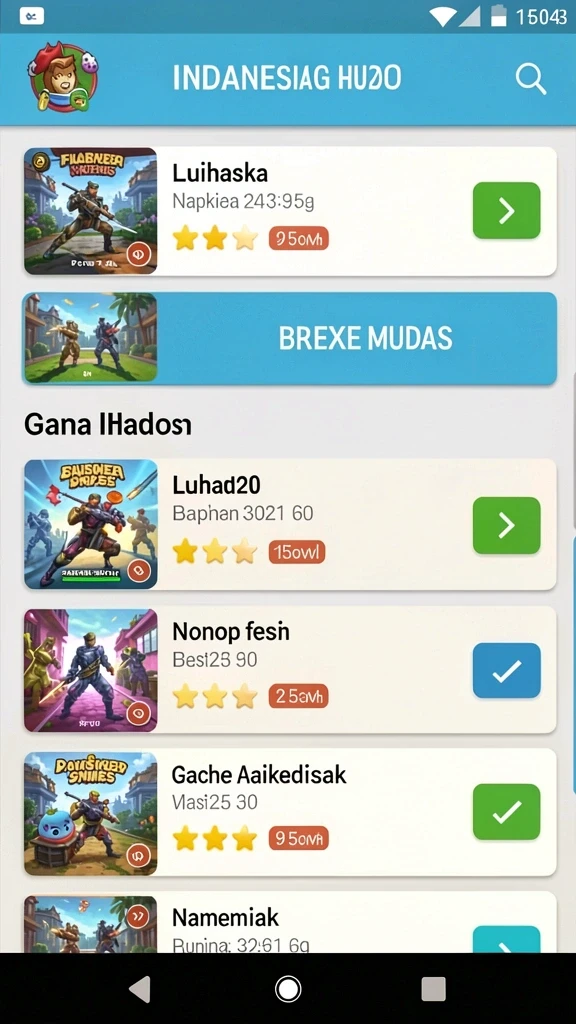This screenshot has width=576, height=1024.
Task: Open the BREXE MUDAS banner
Action: pyautogui.click(x=290, y=338)
